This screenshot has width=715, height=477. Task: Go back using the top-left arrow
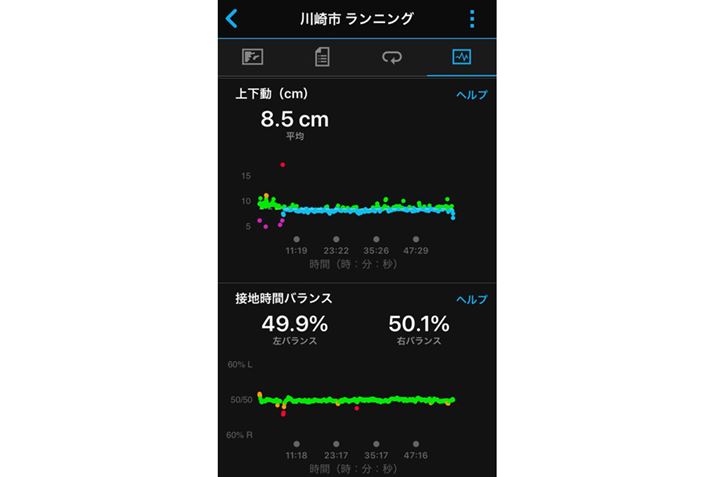pyautogui.click(x=232, y=18)
